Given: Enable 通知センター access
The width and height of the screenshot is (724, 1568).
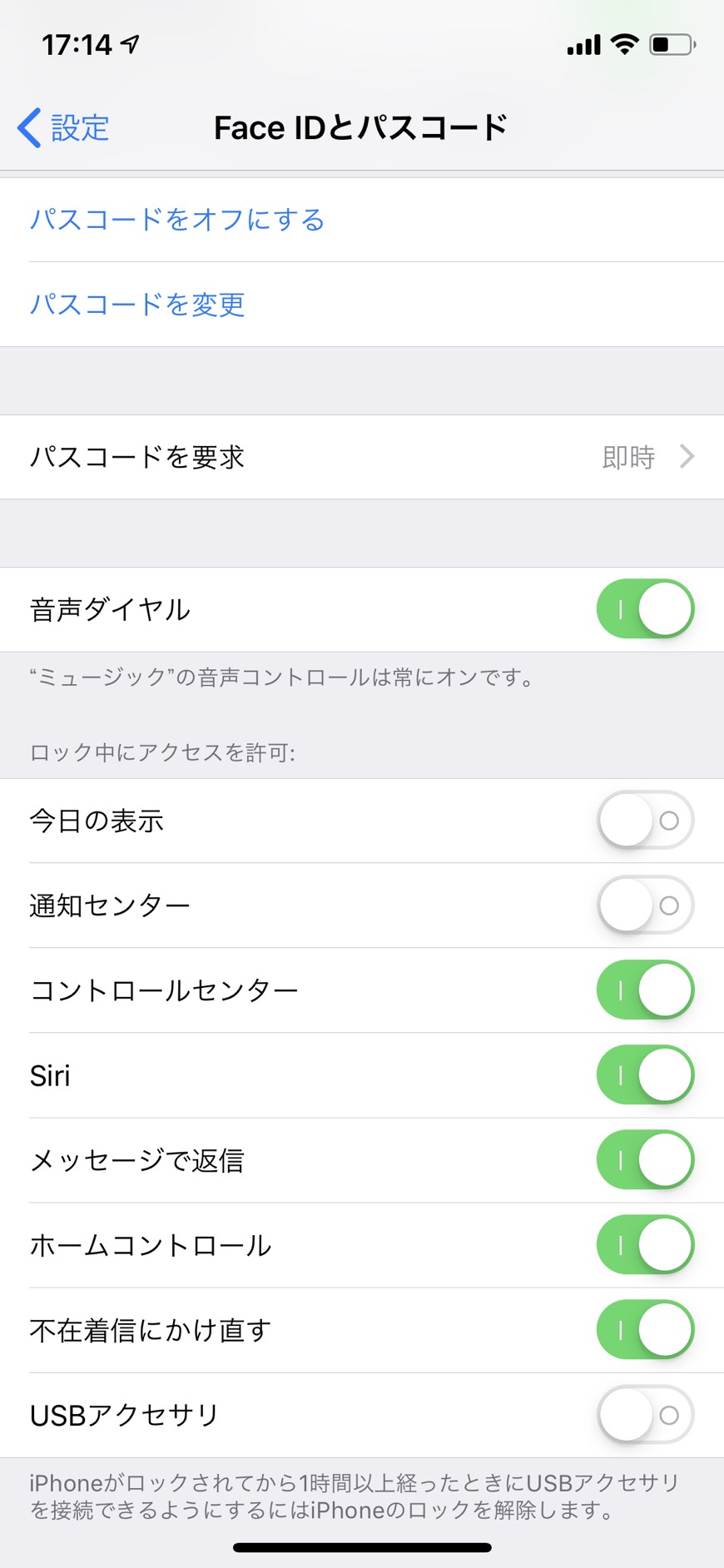Looking at the screenshot, I should (x=645, y=906).
